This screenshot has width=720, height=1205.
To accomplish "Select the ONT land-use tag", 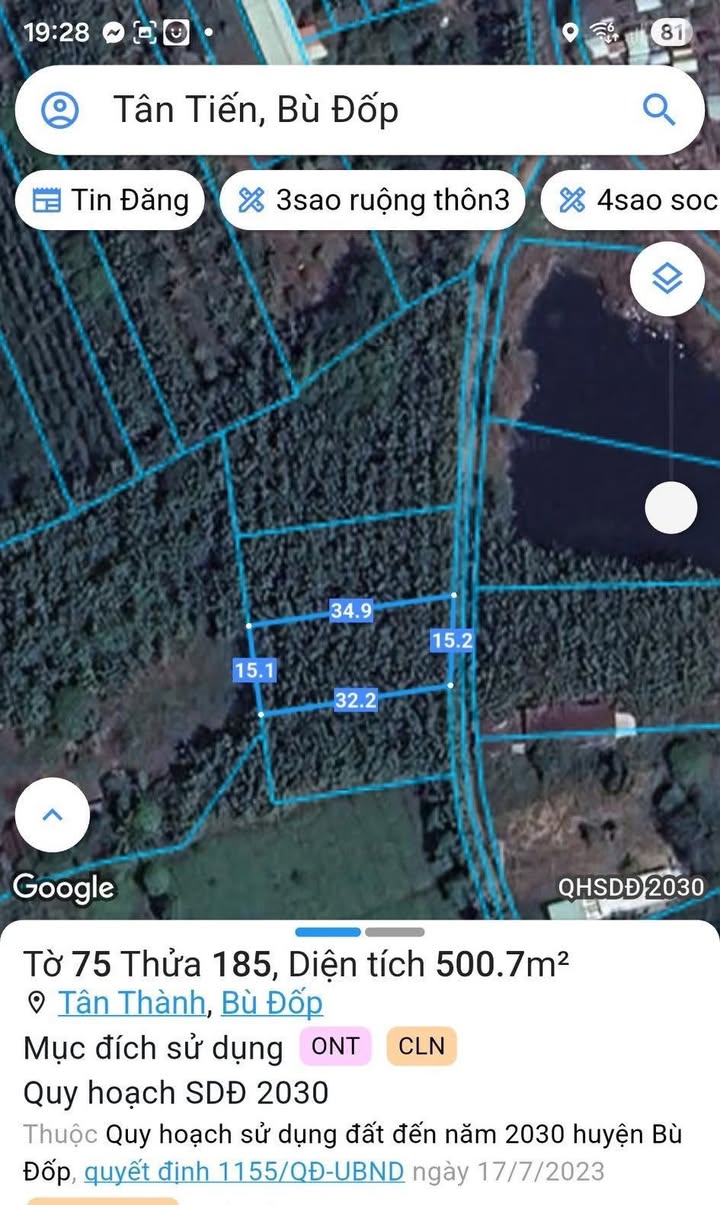I will tap(335, 1047).
